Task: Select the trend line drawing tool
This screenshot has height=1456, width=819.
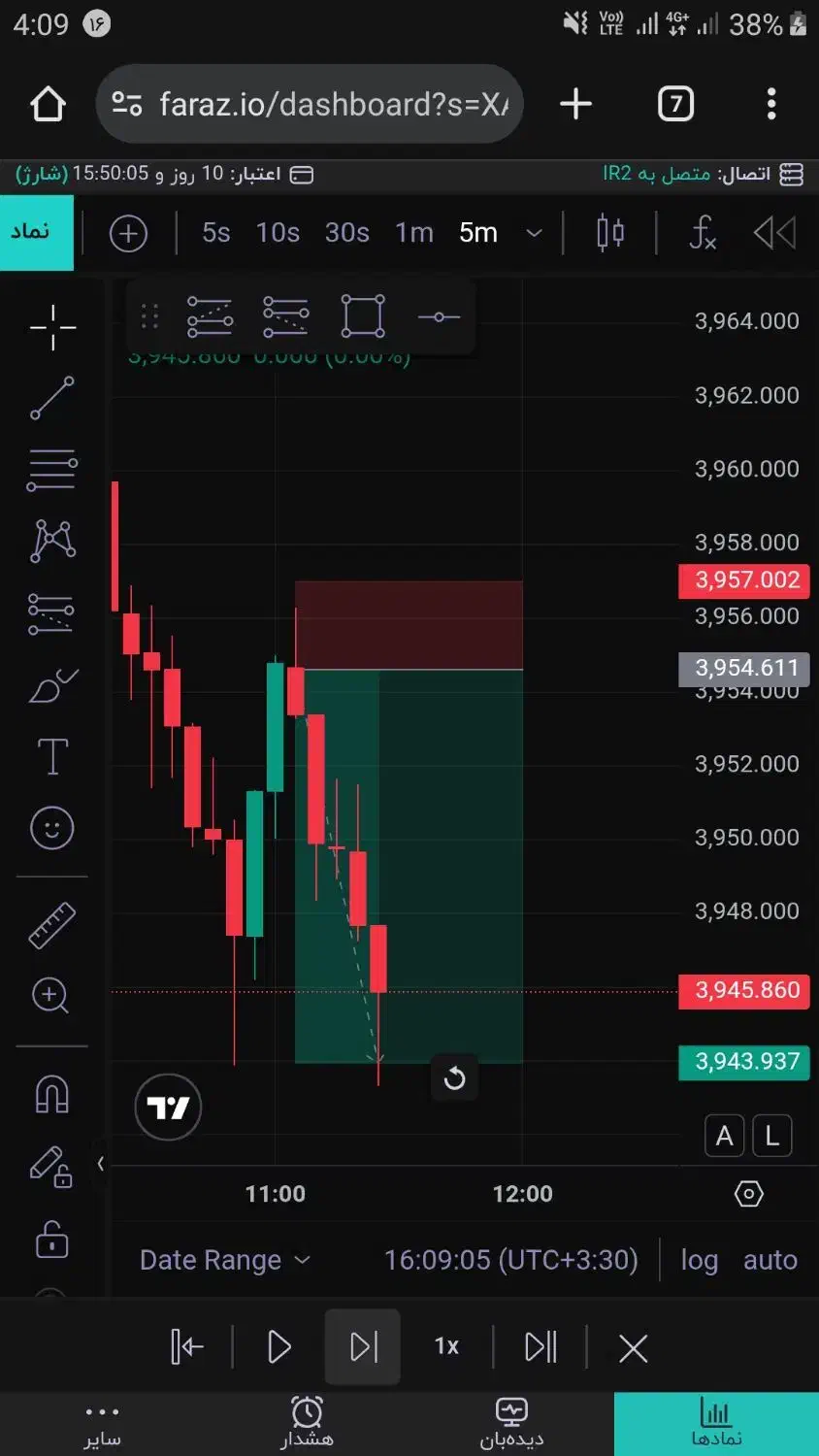Action: 51,398
